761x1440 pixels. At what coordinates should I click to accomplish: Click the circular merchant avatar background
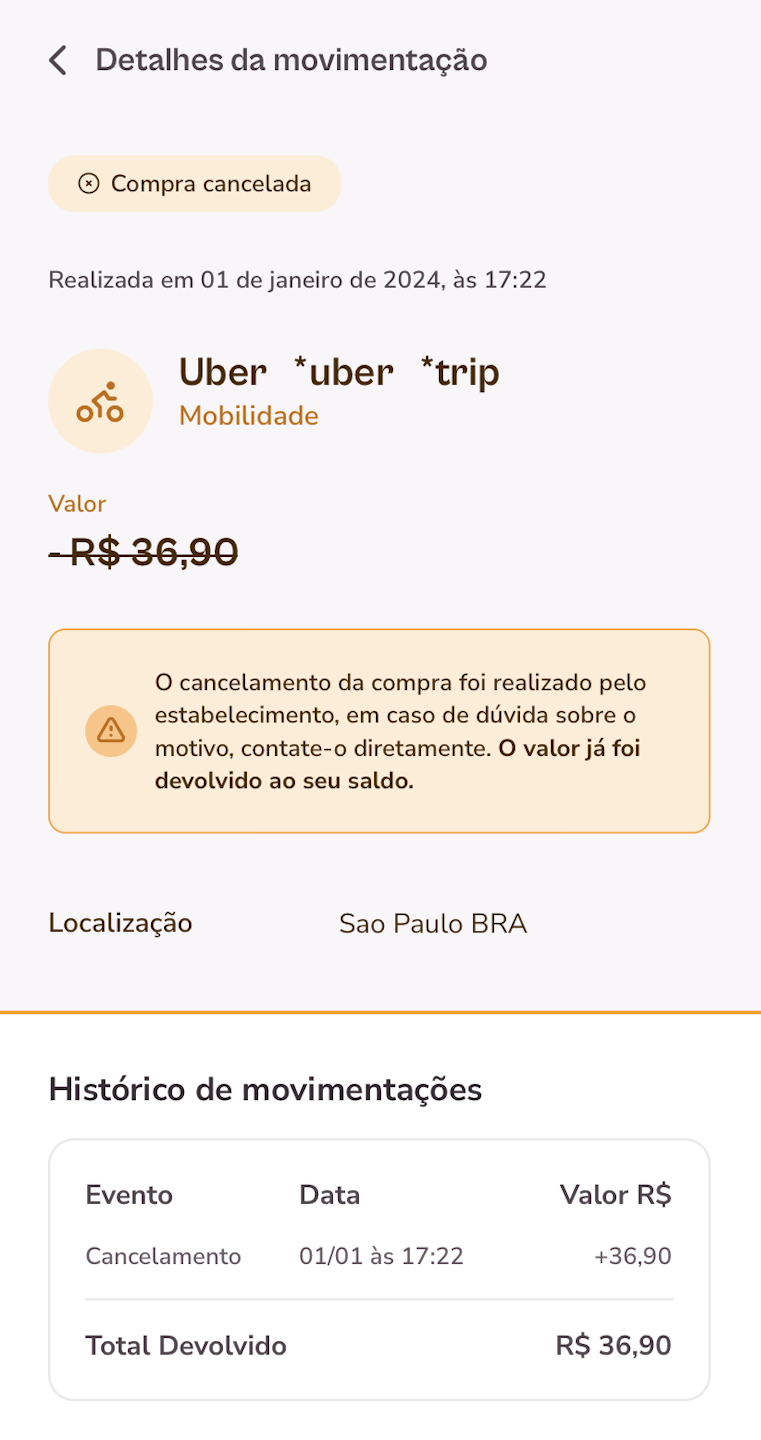(x=100, y=400)
